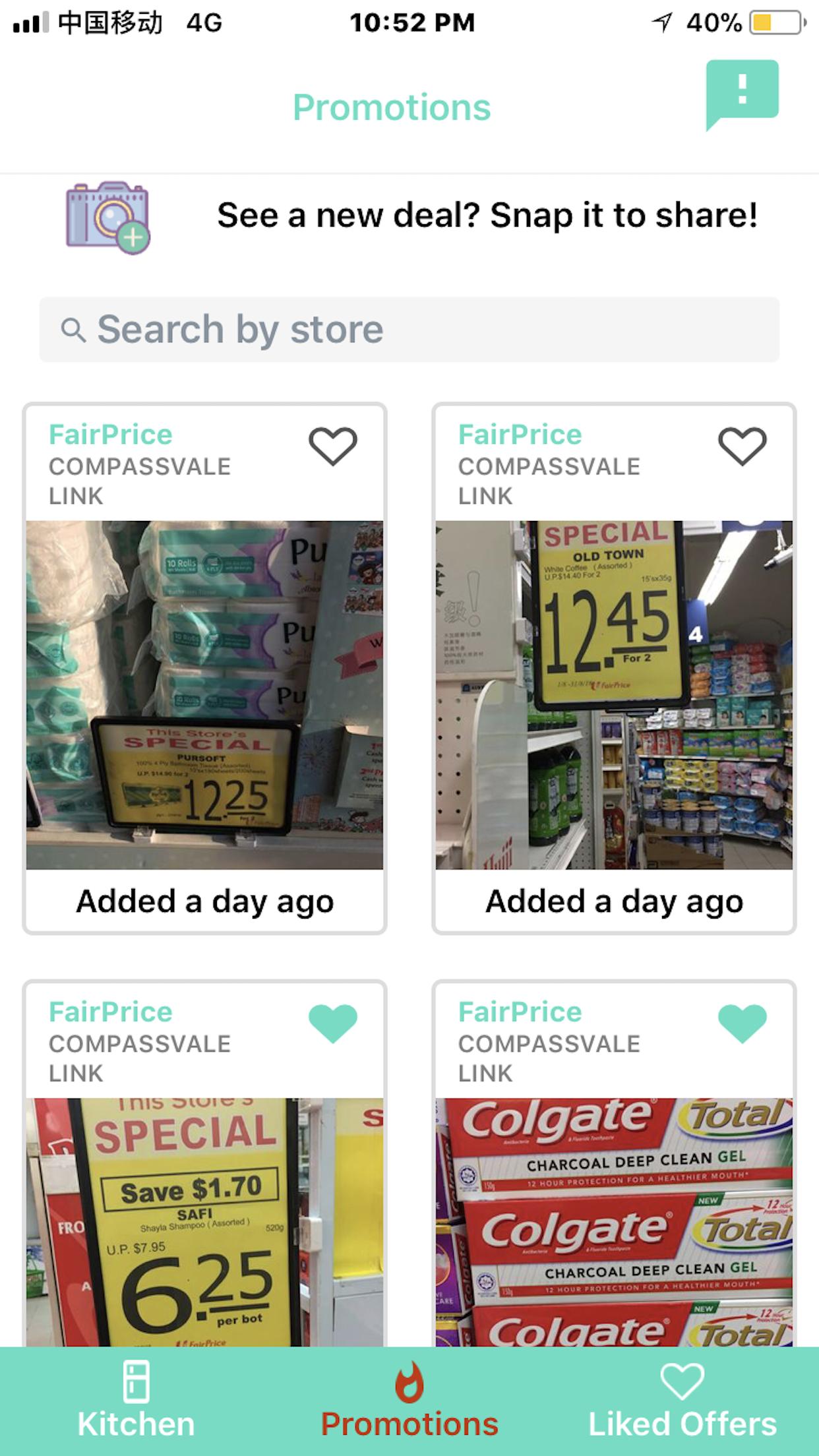Viewport: 819px width, 1456px height.
Task: Open the feedback message icon
Action: [x=742, y=92]
